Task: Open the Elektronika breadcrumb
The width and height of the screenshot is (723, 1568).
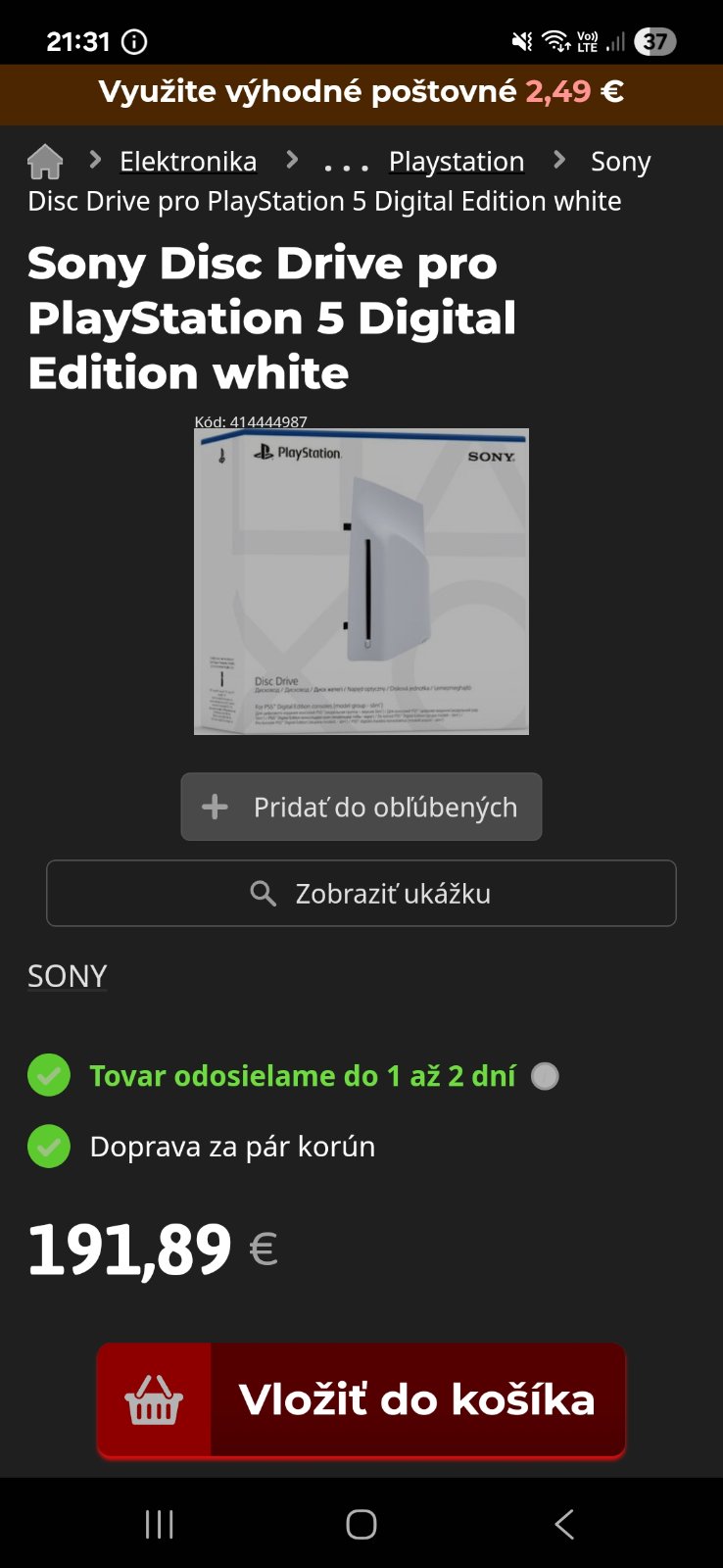Action: click(188, 162)
